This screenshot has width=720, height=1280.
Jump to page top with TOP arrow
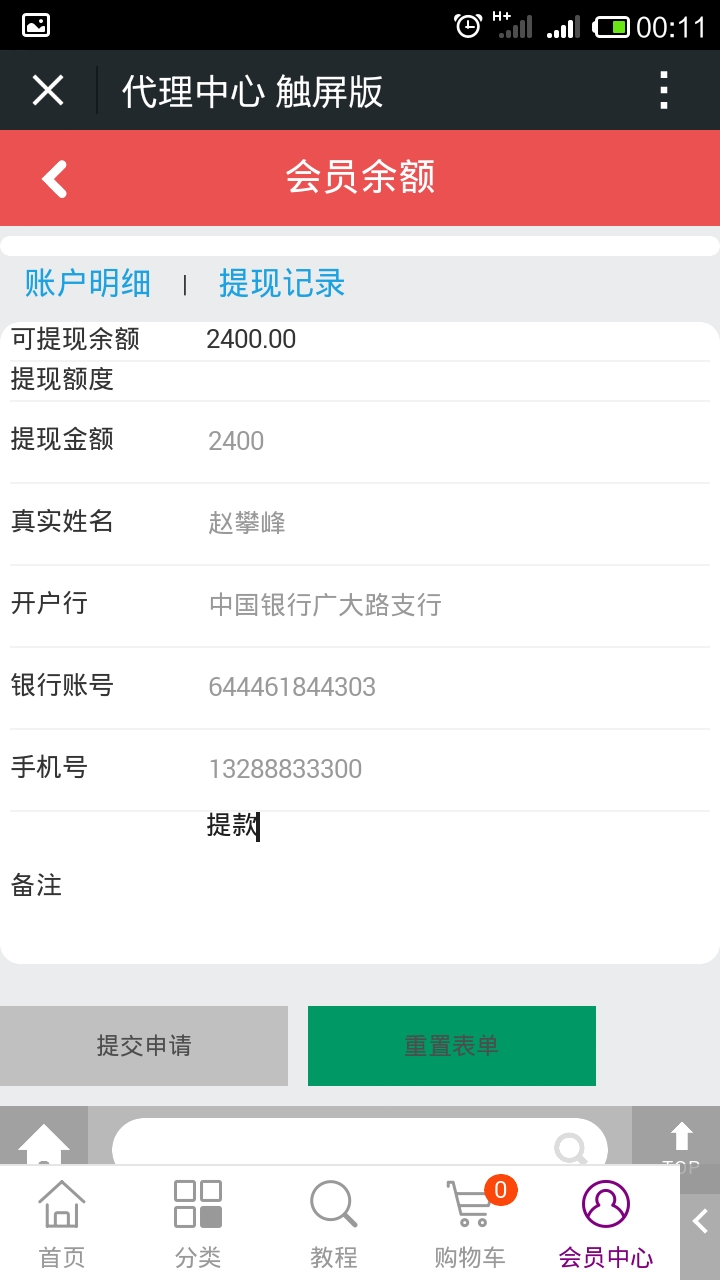[x=680, y=1138]
